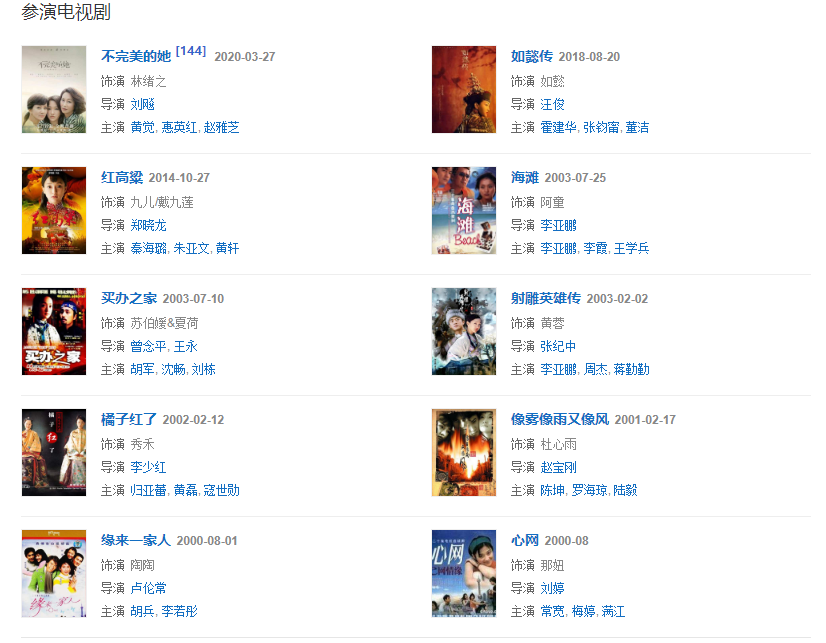Image resolution: width=826 pixels, height=643 pixels.
Task: Open the 红高粱 title link
Action: [121, 177]
